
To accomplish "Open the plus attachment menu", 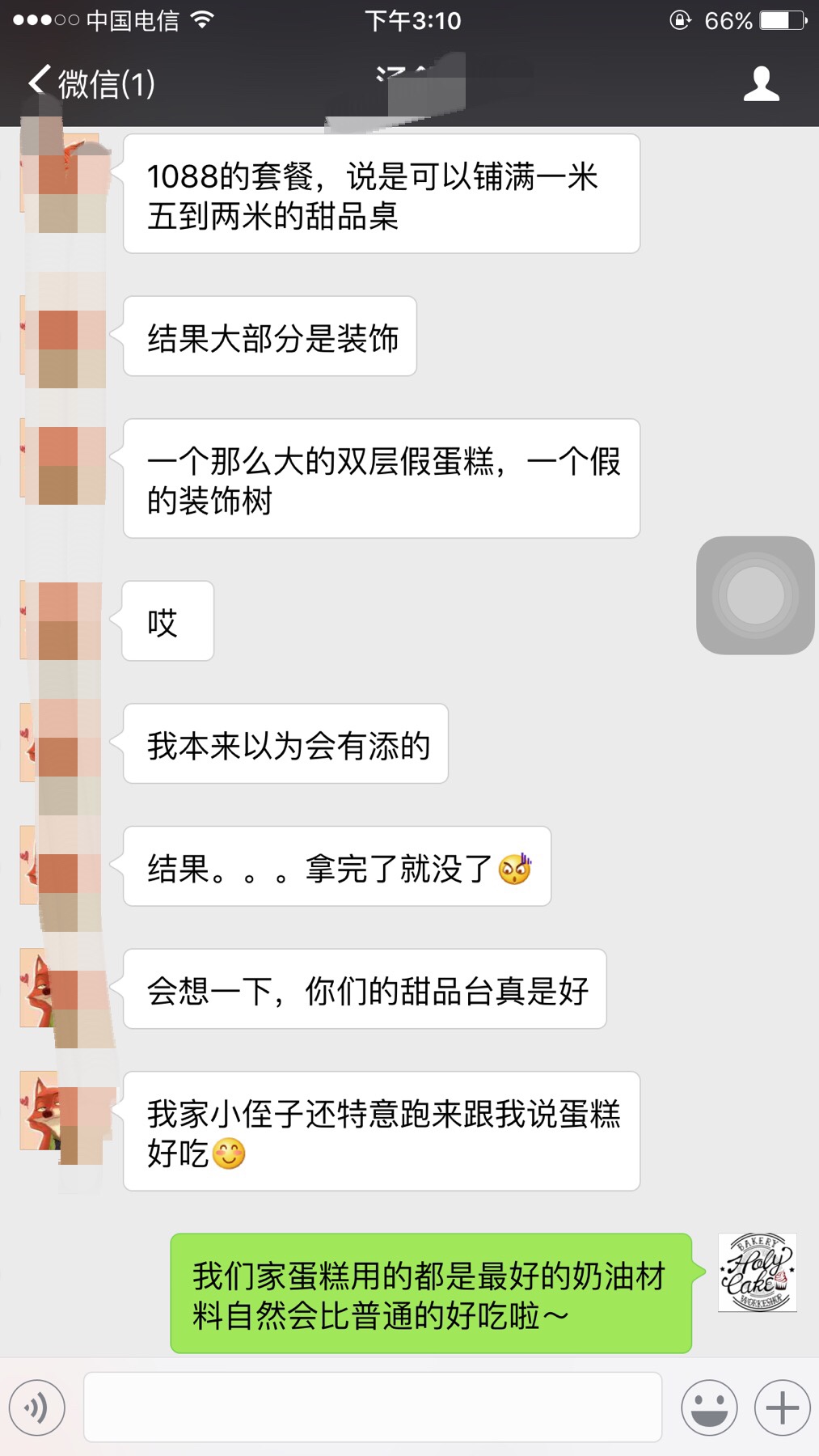I will [782, 1407].
